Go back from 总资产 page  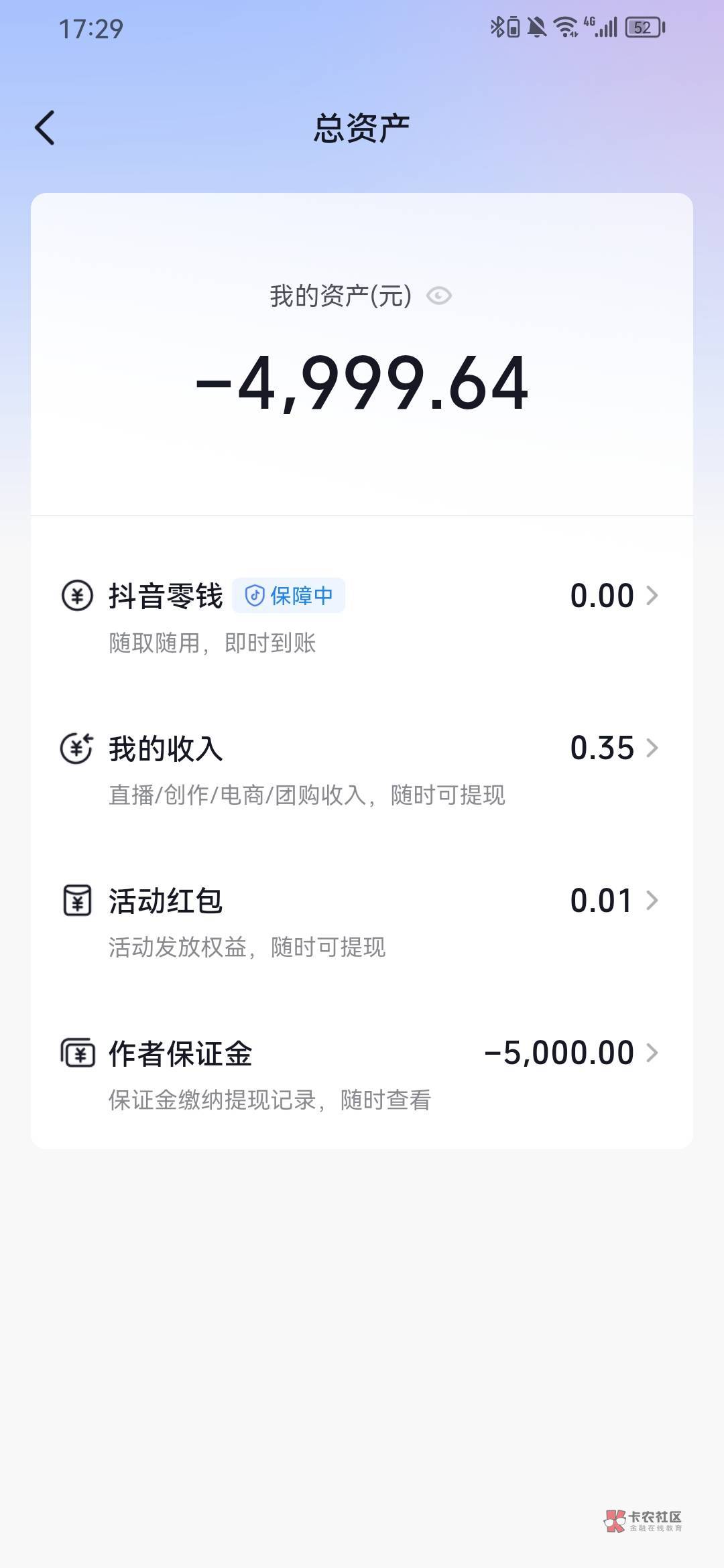click(45, 128)
